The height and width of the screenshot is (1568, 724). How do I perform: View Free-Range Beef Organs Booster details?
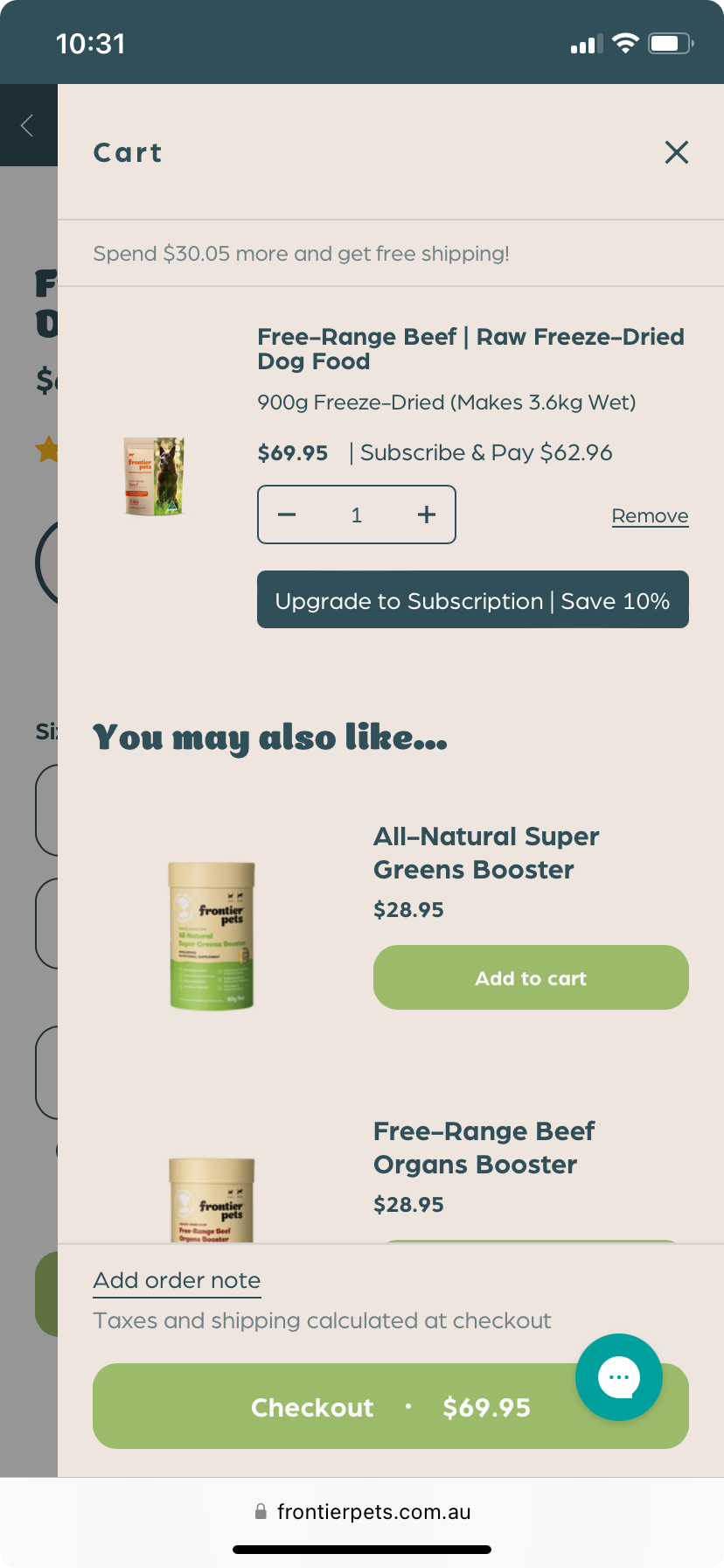[x=484, y=1148]
